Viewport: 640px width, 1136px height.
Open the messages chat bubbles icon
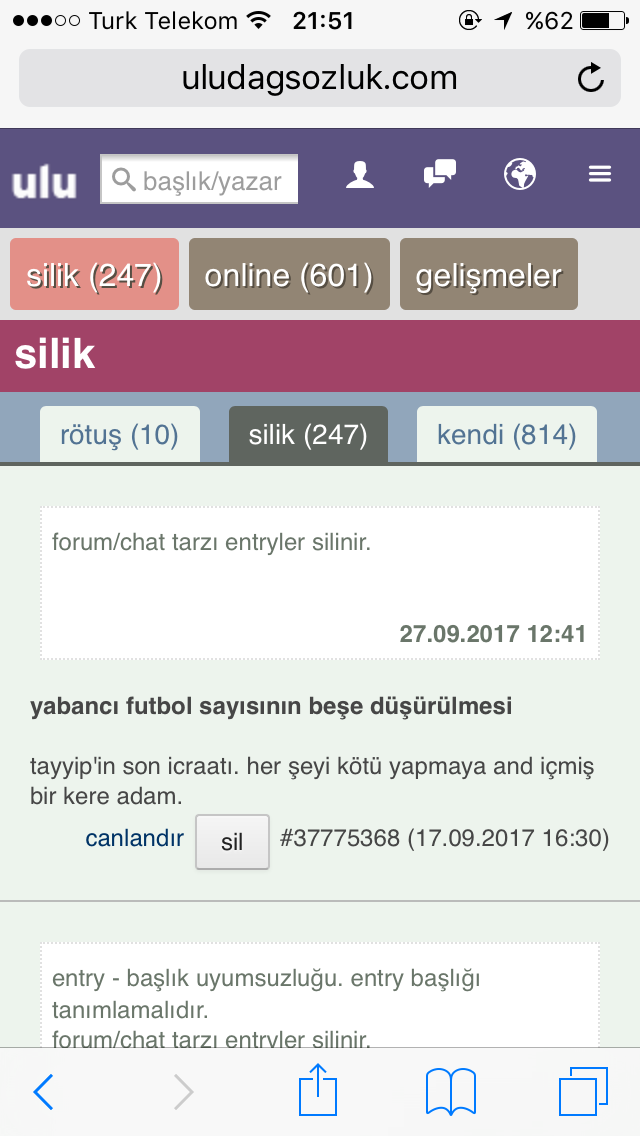click(x=439, y=175)
